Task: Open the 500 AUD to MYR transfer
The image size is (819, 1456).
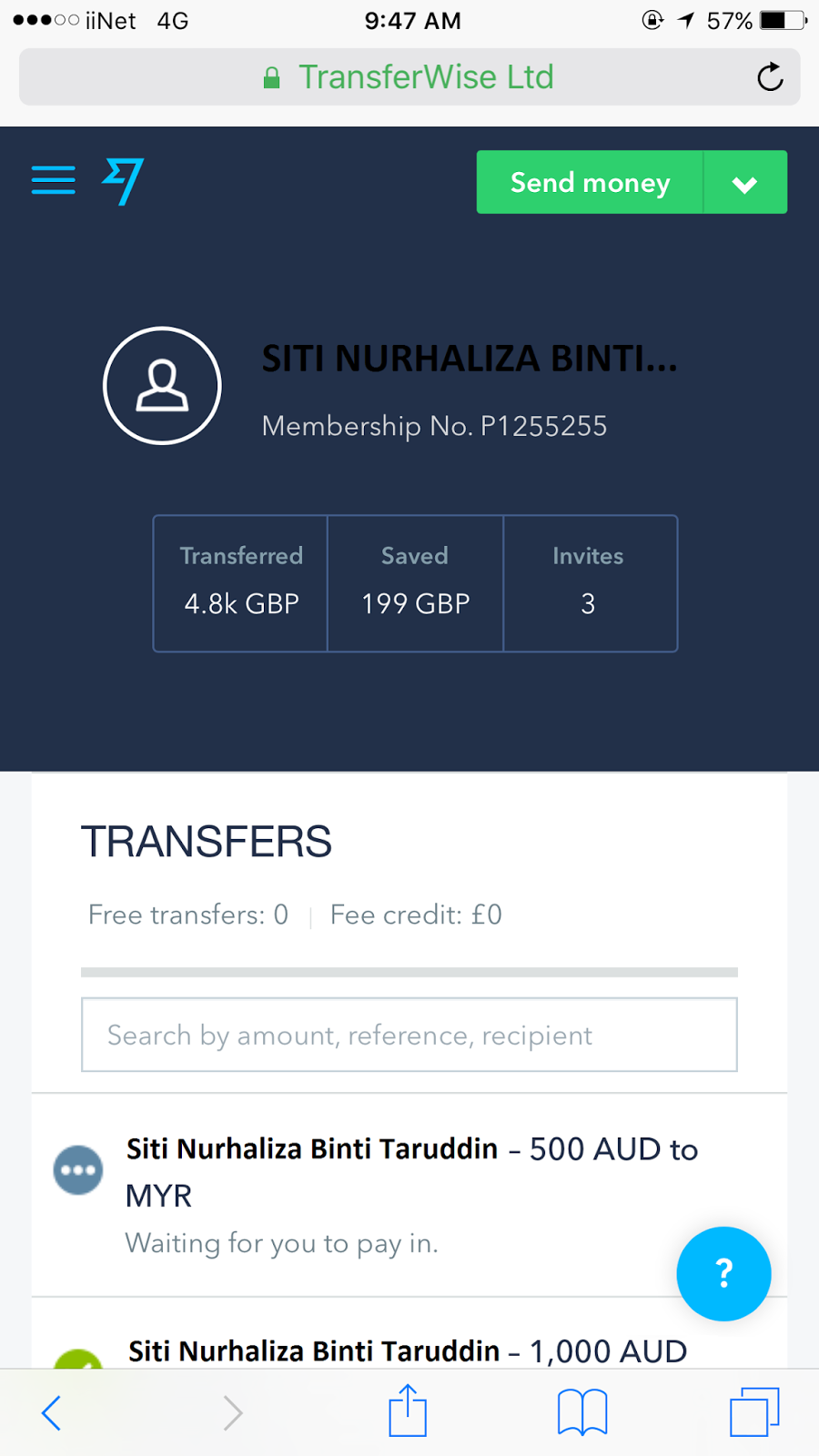Action: [409, 1195]
